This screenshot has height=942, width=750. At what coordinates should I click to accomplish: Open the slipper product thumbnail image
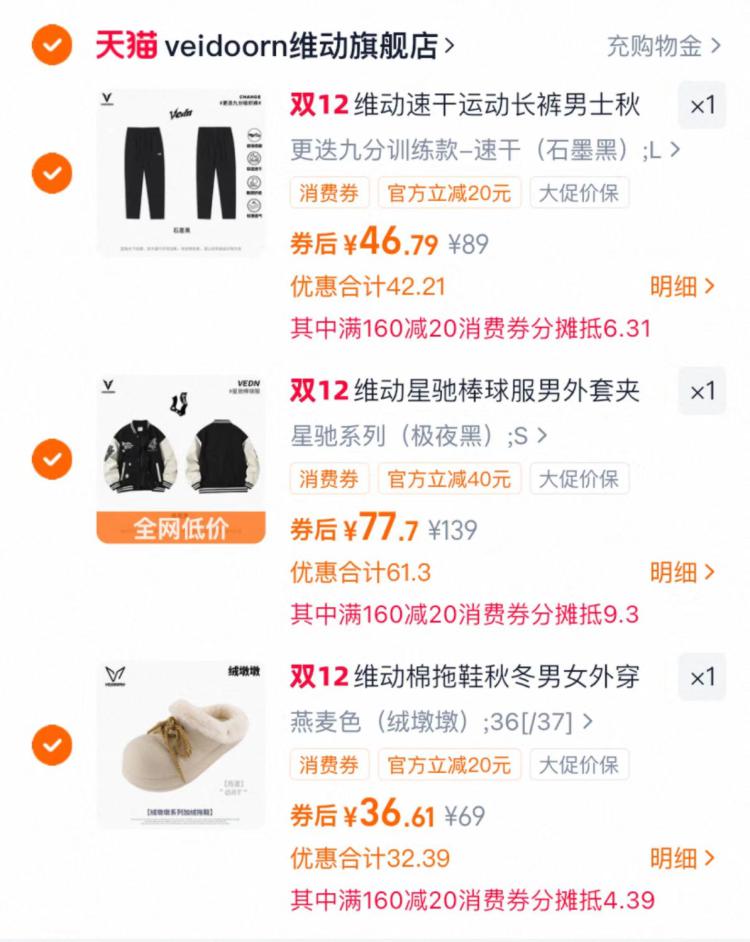pos(180,740)
